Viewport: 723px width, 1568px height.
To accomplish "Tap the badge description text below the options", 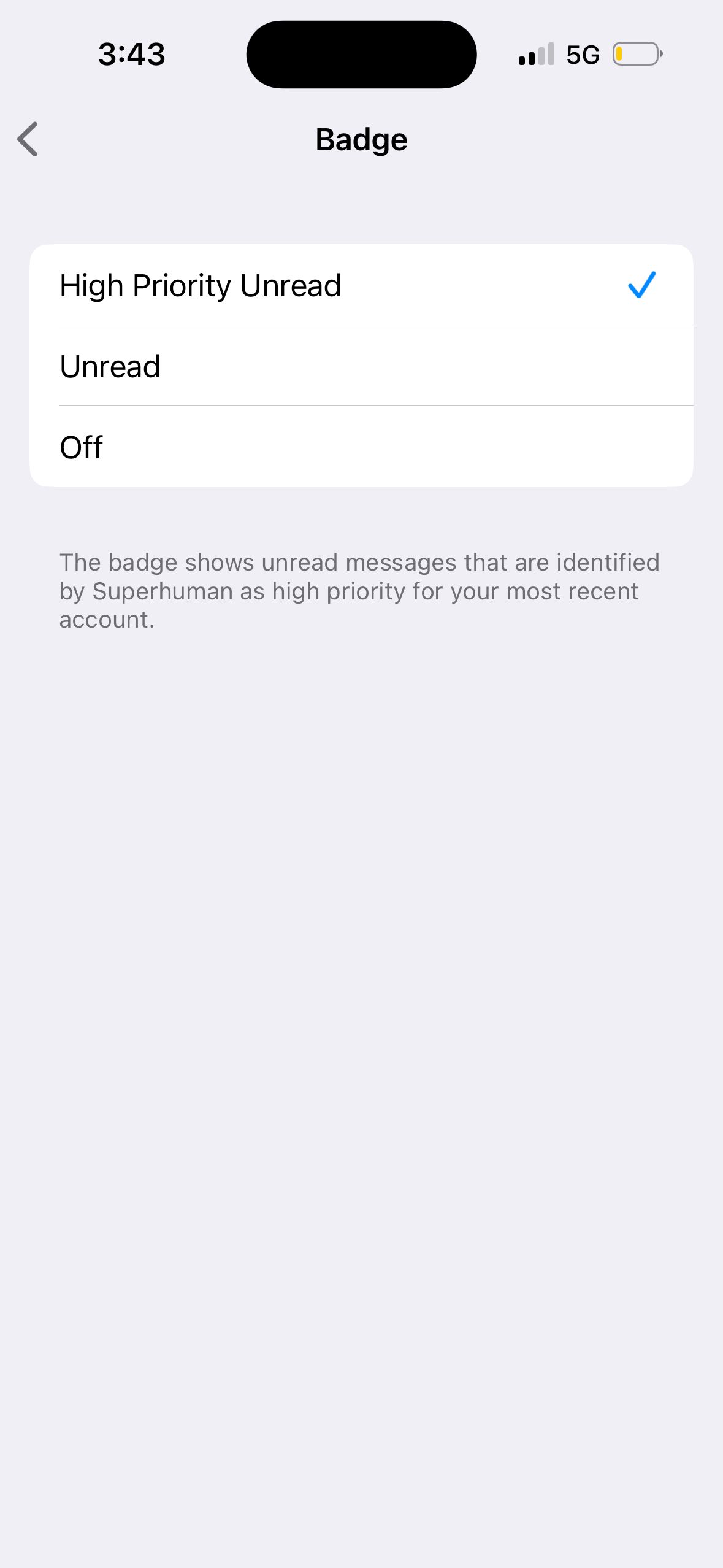I will pyautogui.click(x=359, y=590).
